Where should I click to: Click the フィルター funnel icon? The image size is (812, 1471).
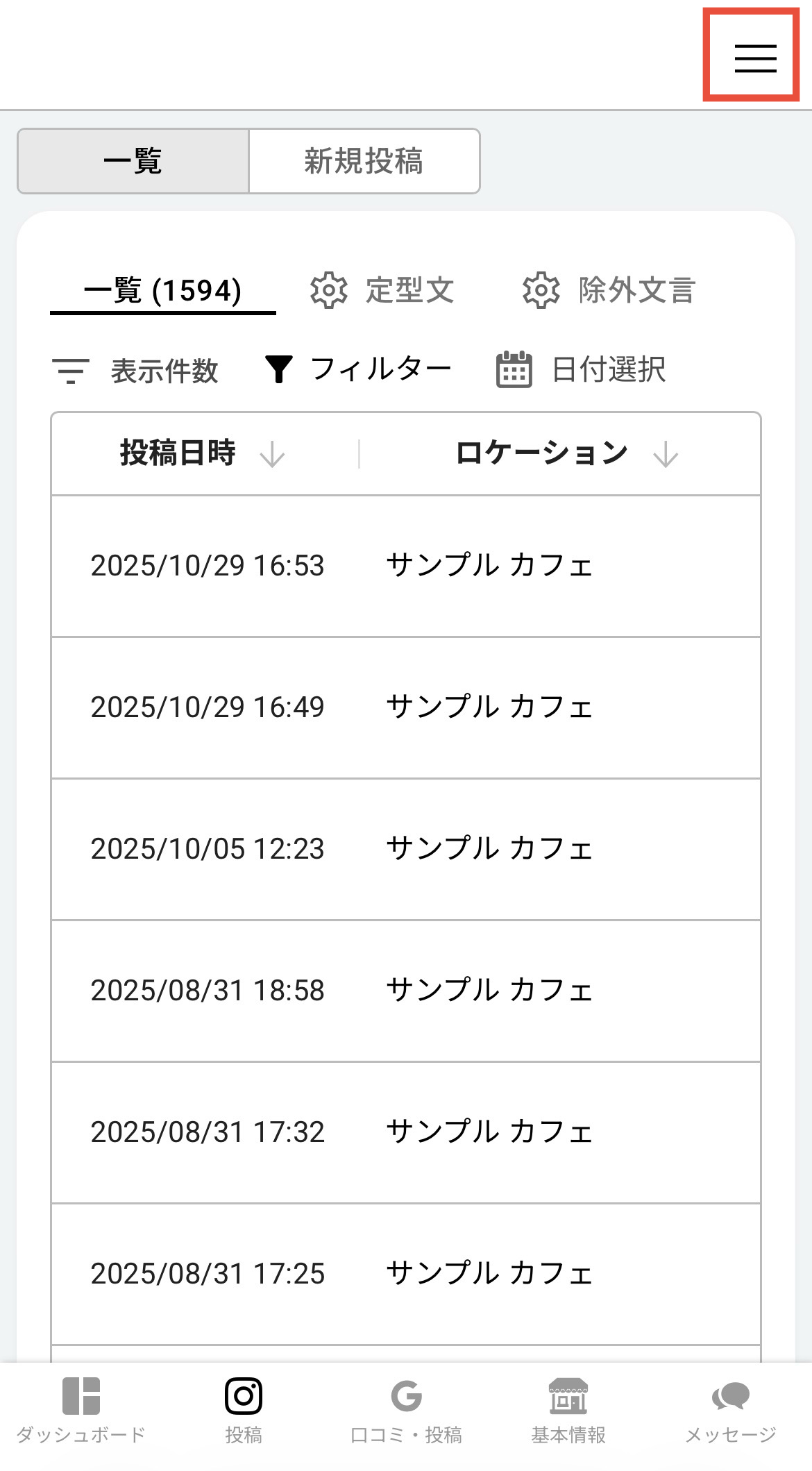click(x=280, y=370)
